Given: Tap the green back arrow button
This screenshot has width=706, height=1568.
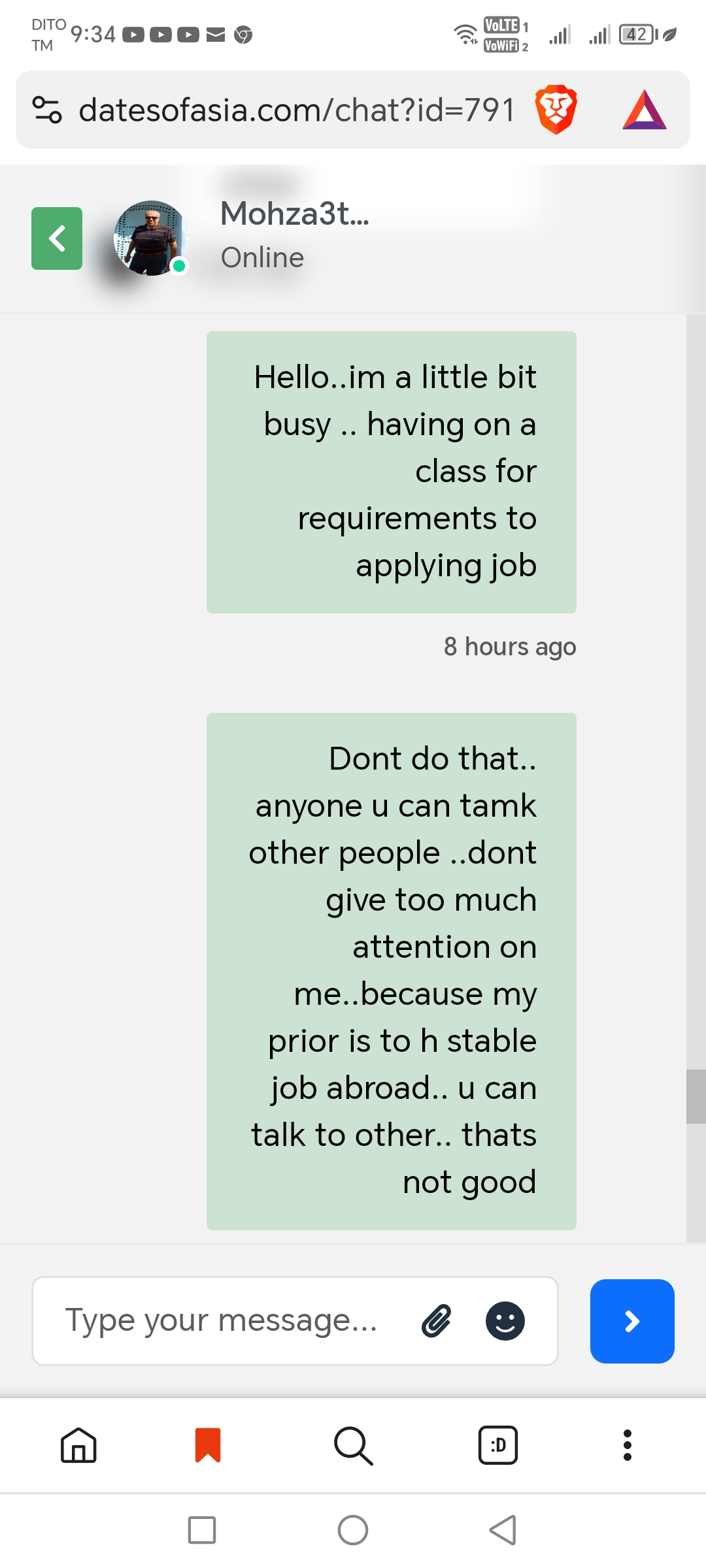Looking at the screenshot, I should pos(57,238).
